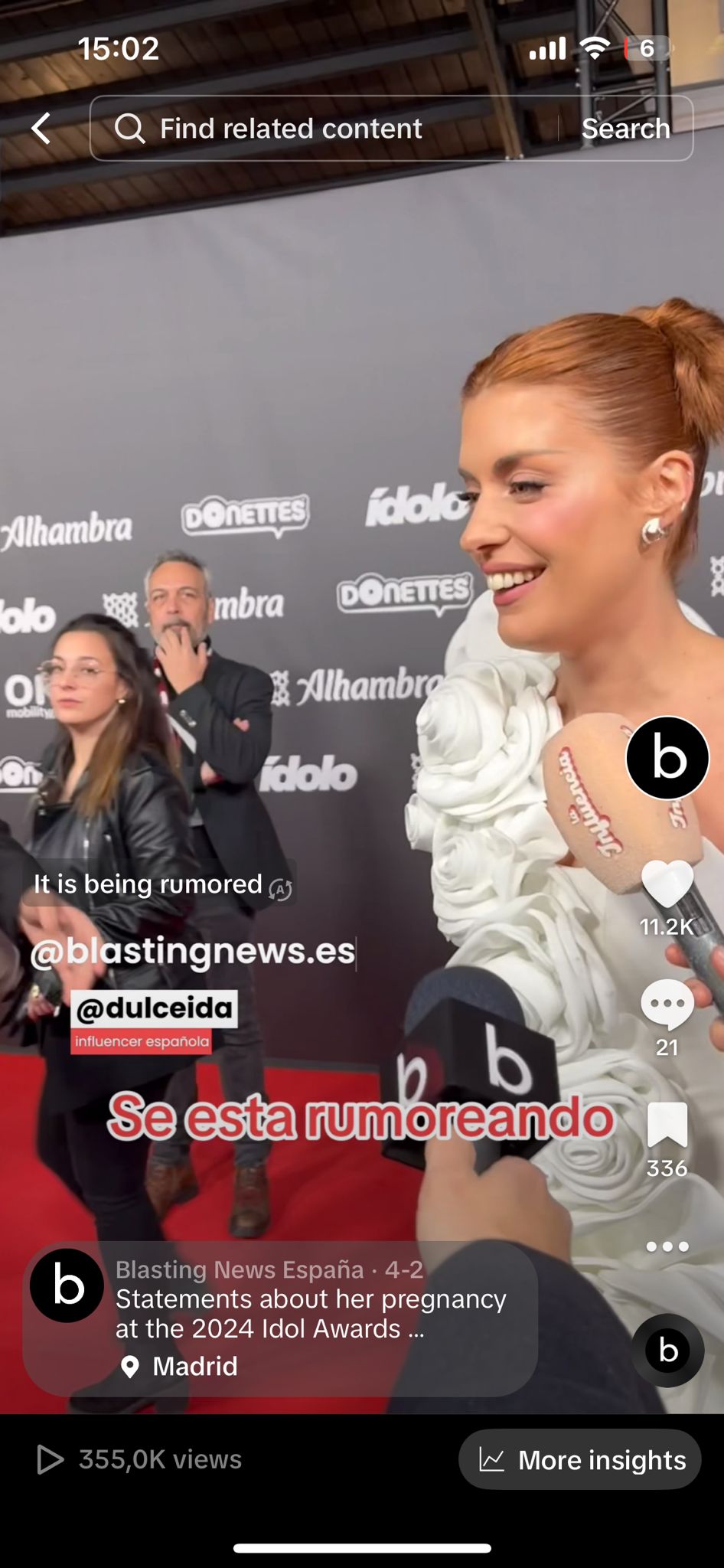Open the three-dot more options menu
Screen dimensions: 724x1568
click(x=667, y=1246)
